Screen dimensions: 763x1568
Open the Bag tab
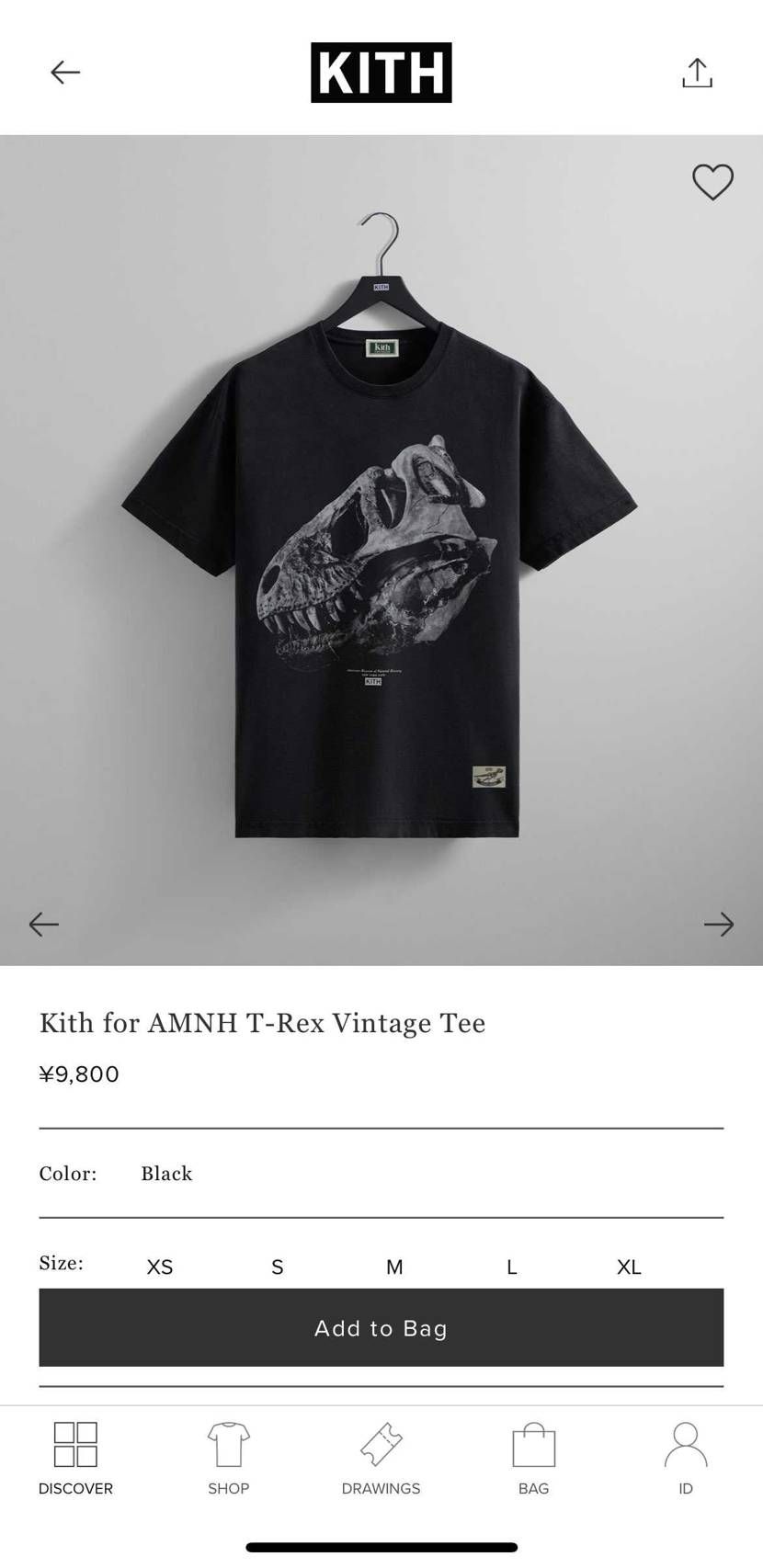pyautogui.click(x=533, y=1459)
